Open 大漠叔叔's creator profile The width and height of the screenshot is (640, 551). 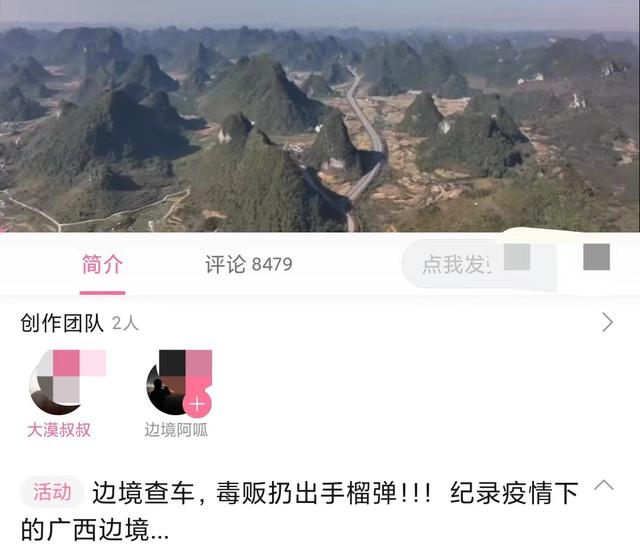tap(60, 383)
